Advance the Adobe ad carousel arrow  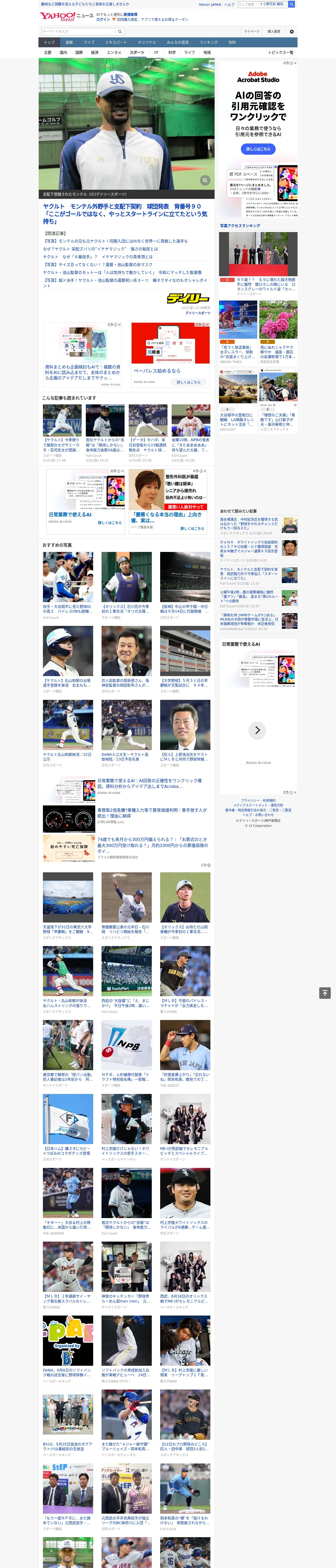[257, 730]
